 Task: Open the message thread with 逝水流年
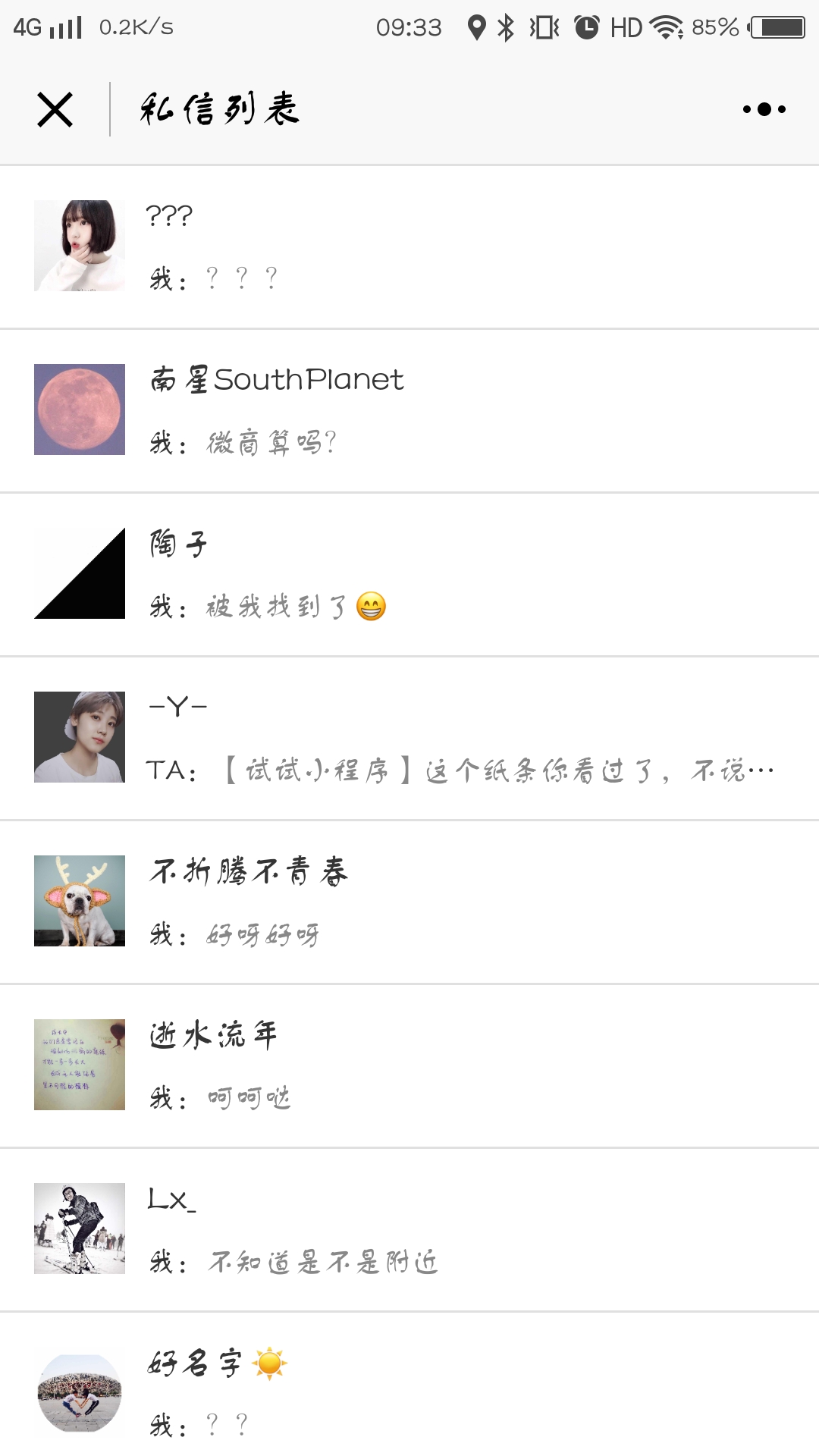[x=409, y=1065]
